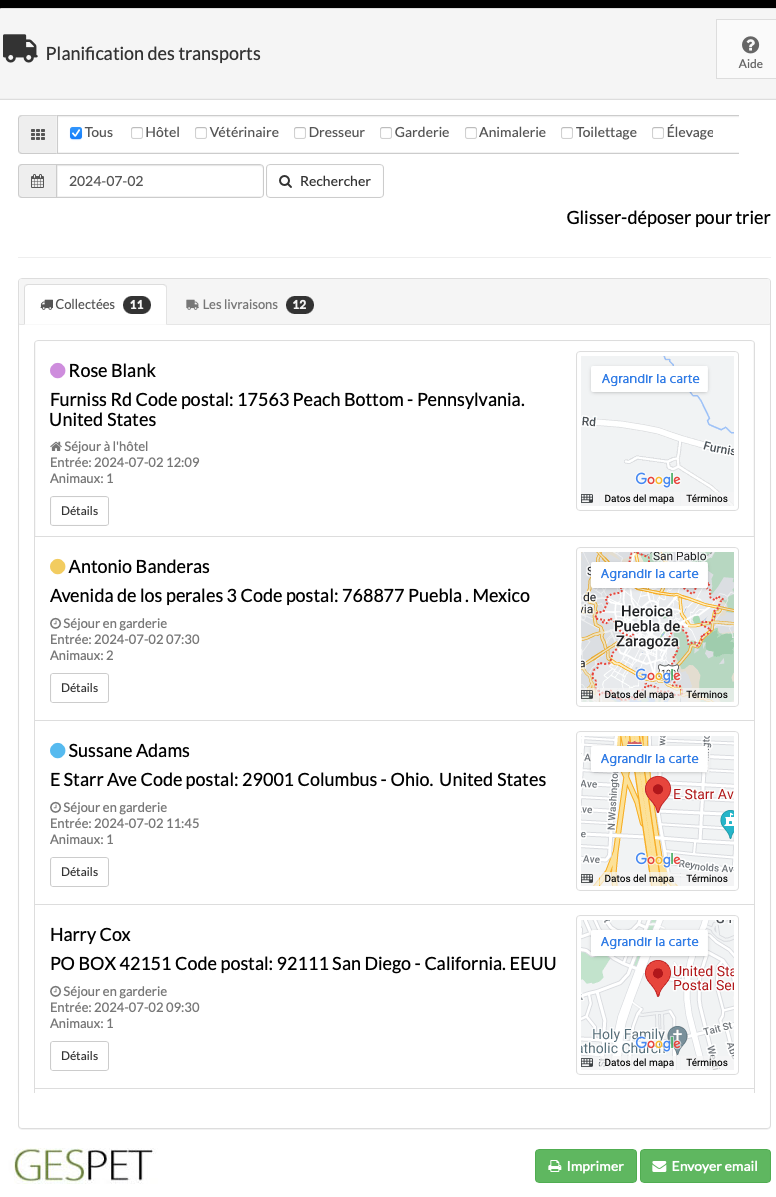This screenshot has height=1197, width=776.
Task: Open Détails for Rose Blank
Action: point(79,511)
